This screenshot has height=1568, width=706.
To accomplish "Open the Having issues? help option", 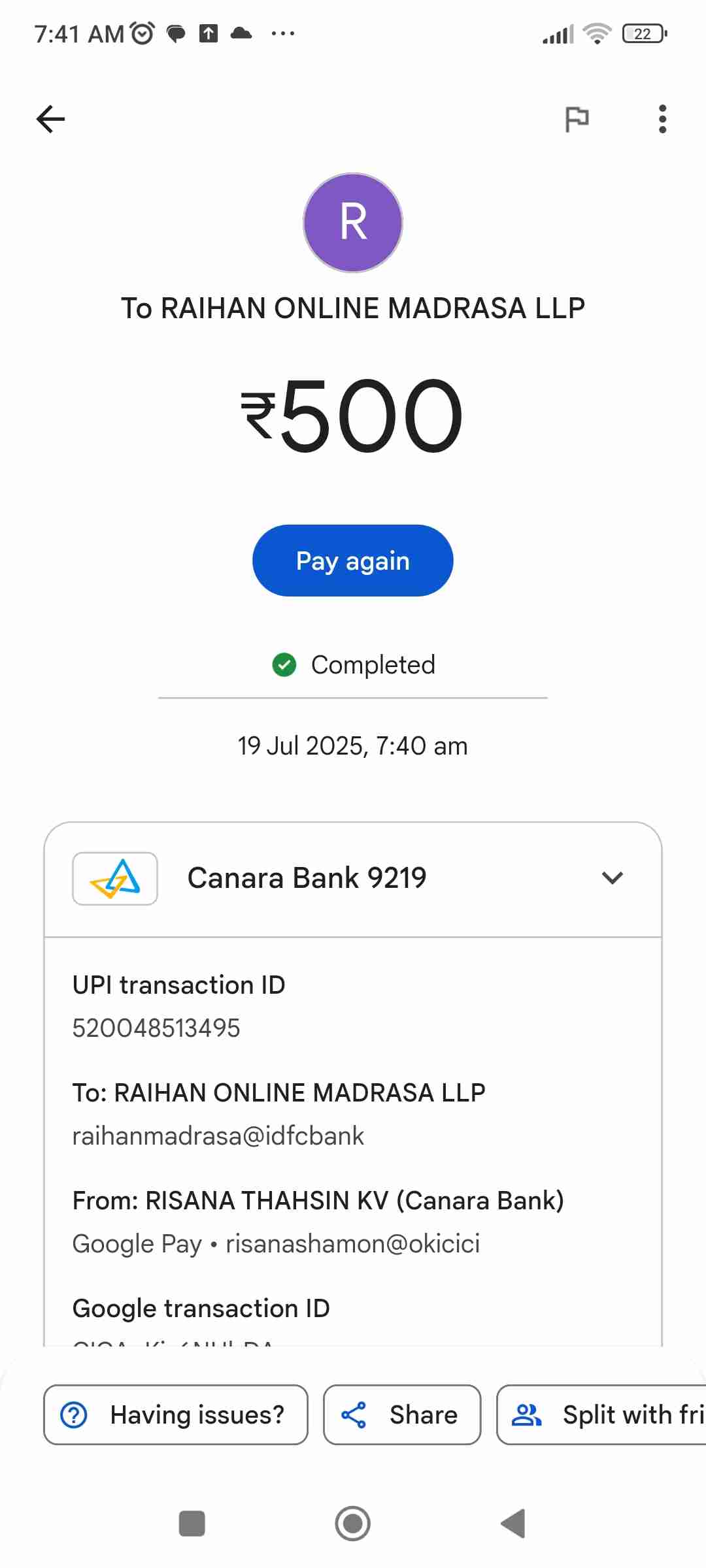I will tap(175, 1414).
